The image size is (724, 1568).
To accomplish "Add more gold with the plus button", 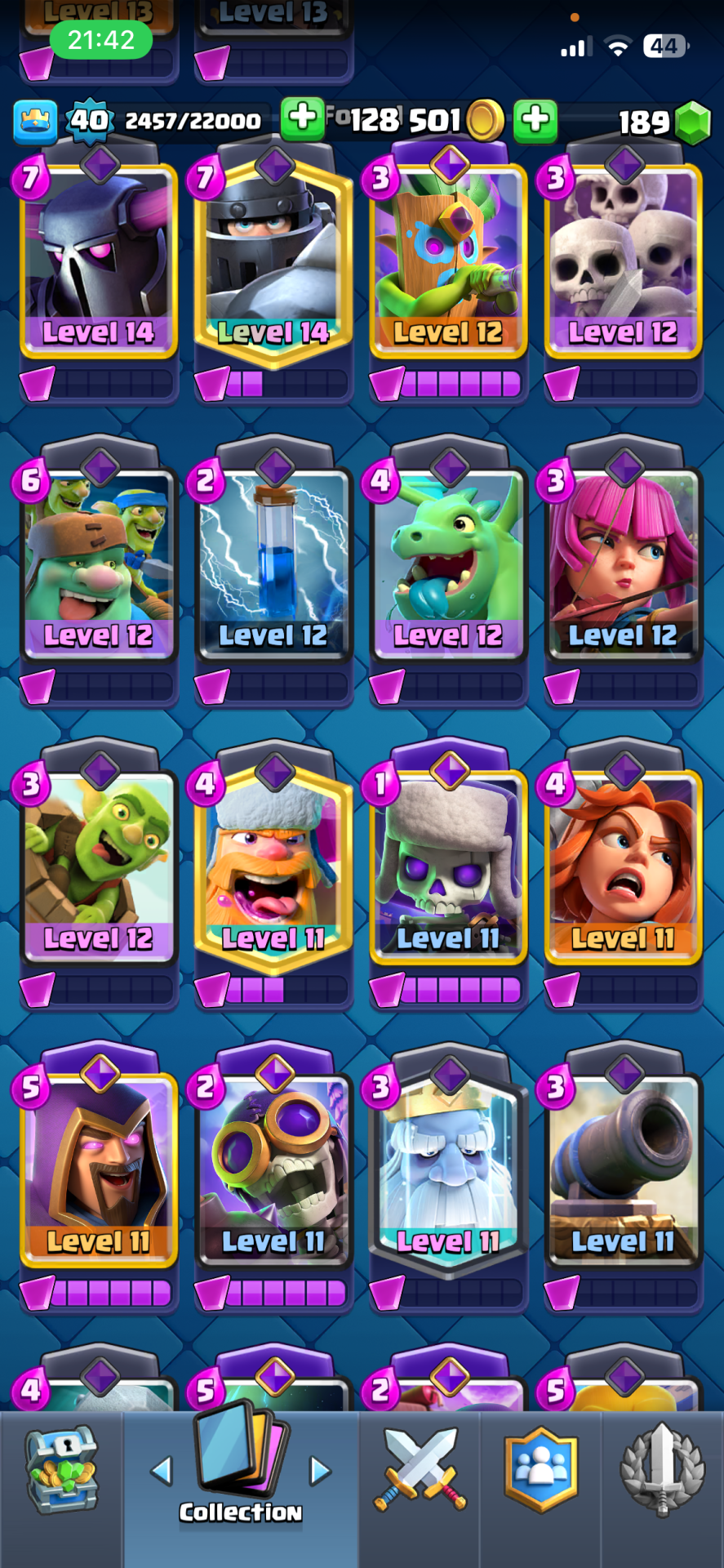I will 535,119.
